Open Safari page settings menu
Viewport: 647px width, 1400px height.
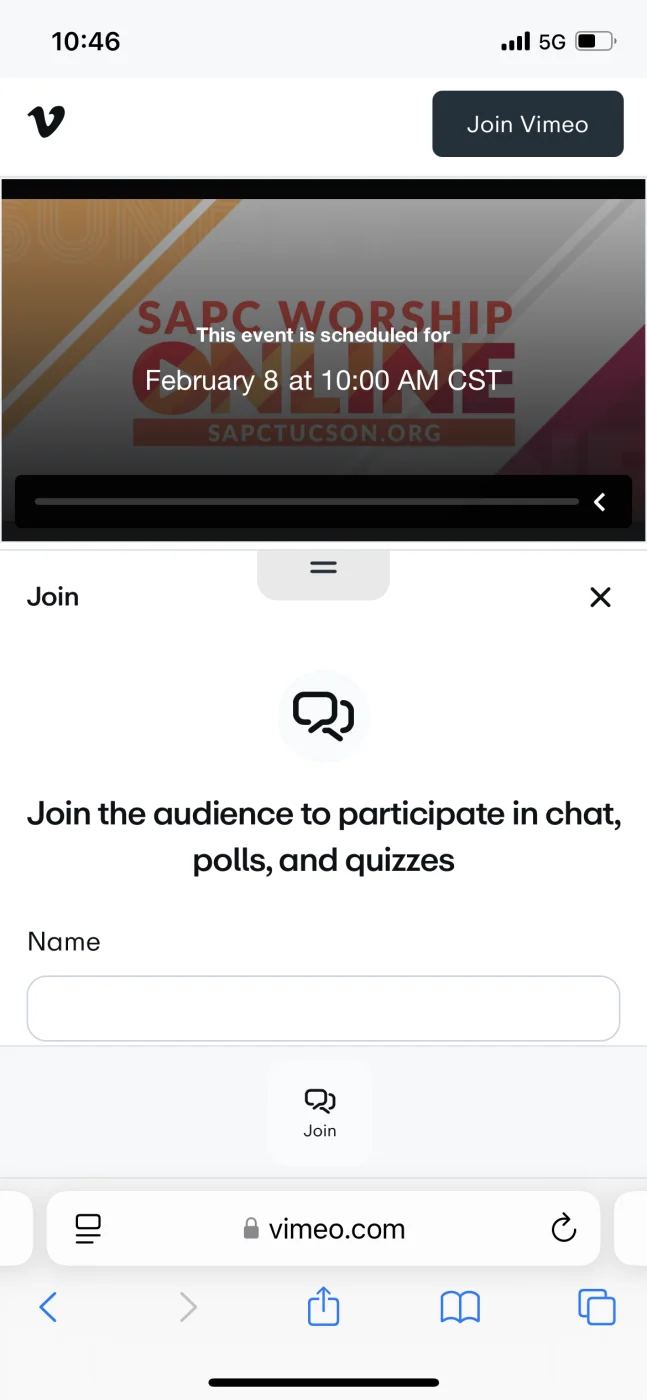[x=89, y=1228]
